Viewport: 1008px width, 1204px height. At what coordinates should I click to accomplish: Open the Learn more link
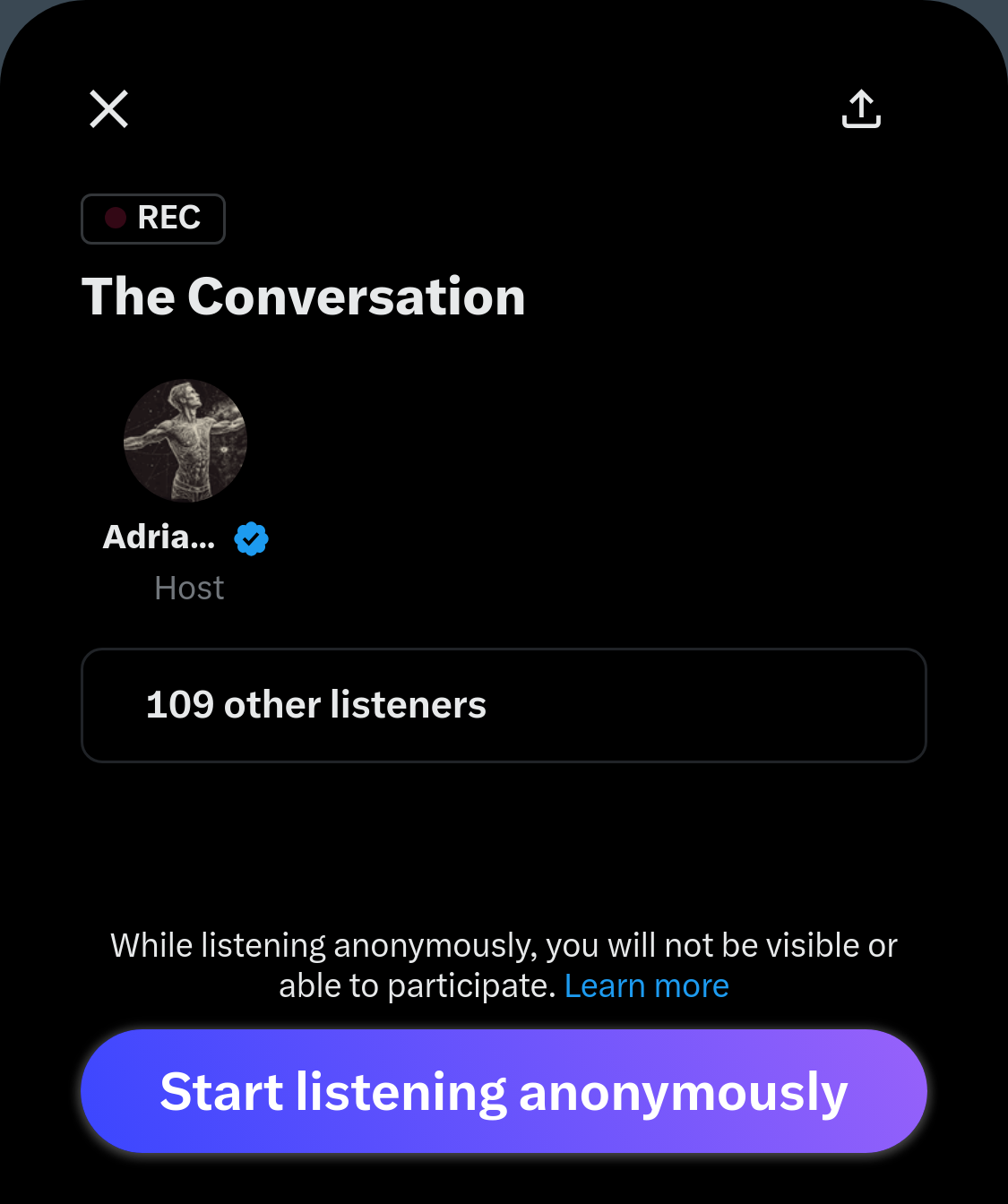(x=646, y=985)
